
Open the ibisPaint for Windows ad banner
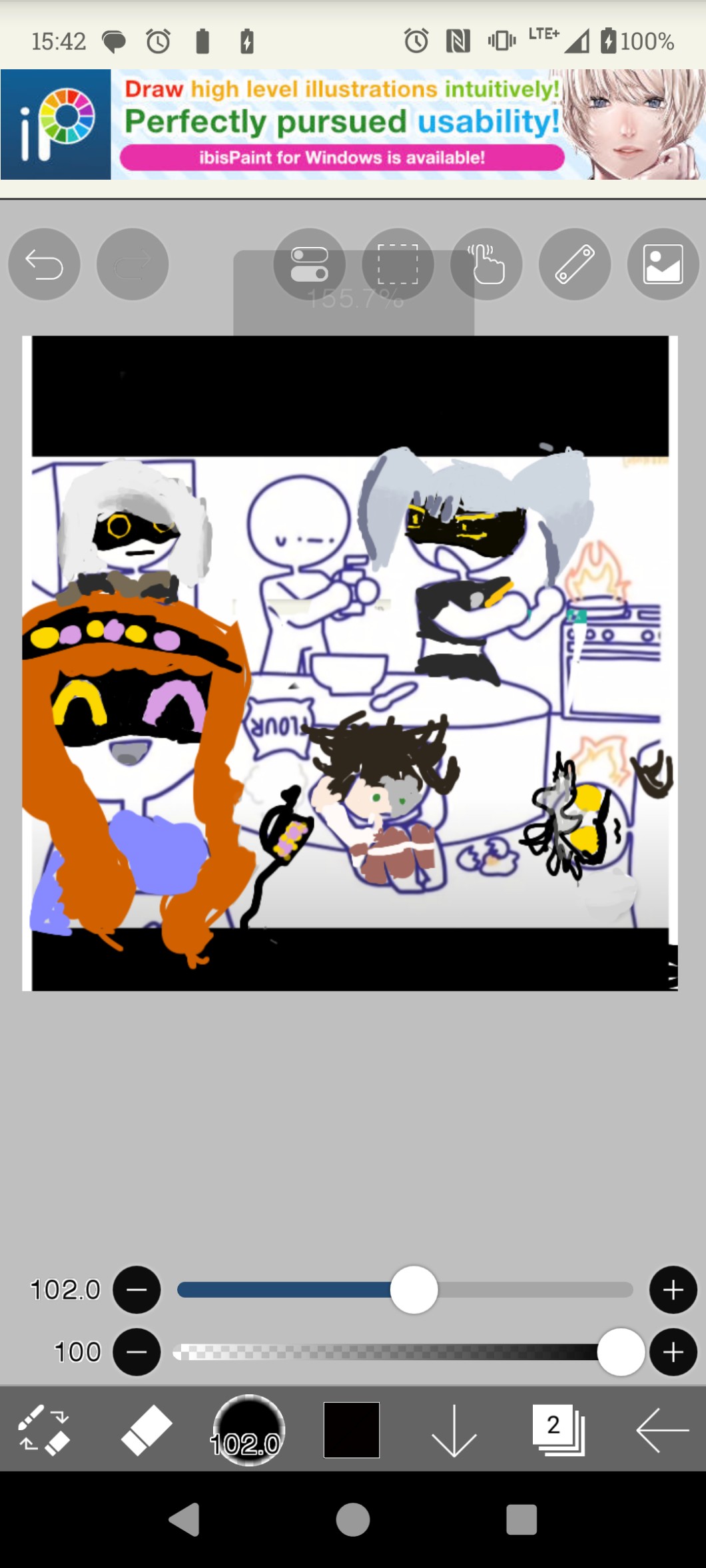click(353, 125)
